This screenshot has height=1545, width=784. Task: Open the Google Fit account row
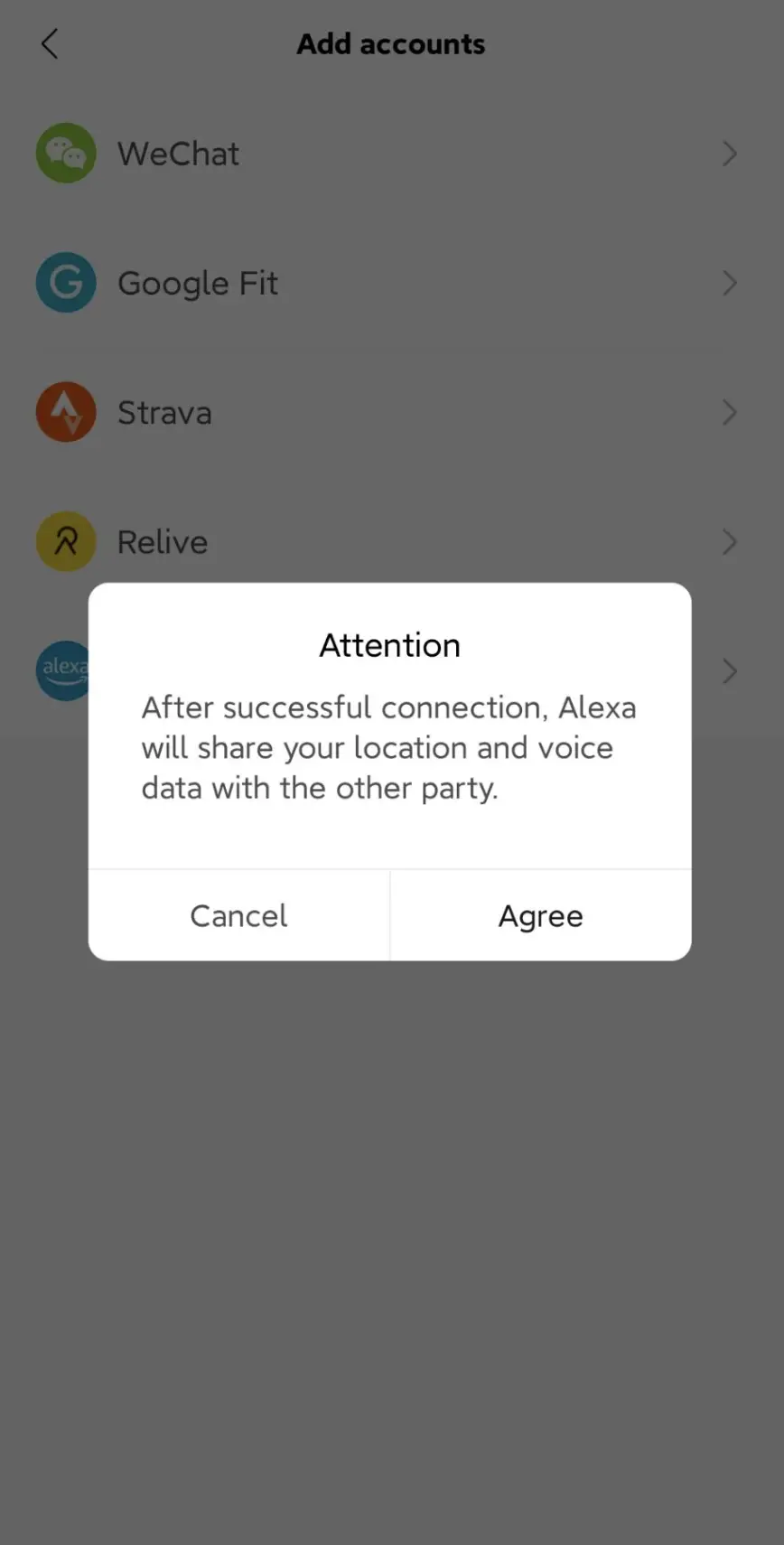pos(388,283)
